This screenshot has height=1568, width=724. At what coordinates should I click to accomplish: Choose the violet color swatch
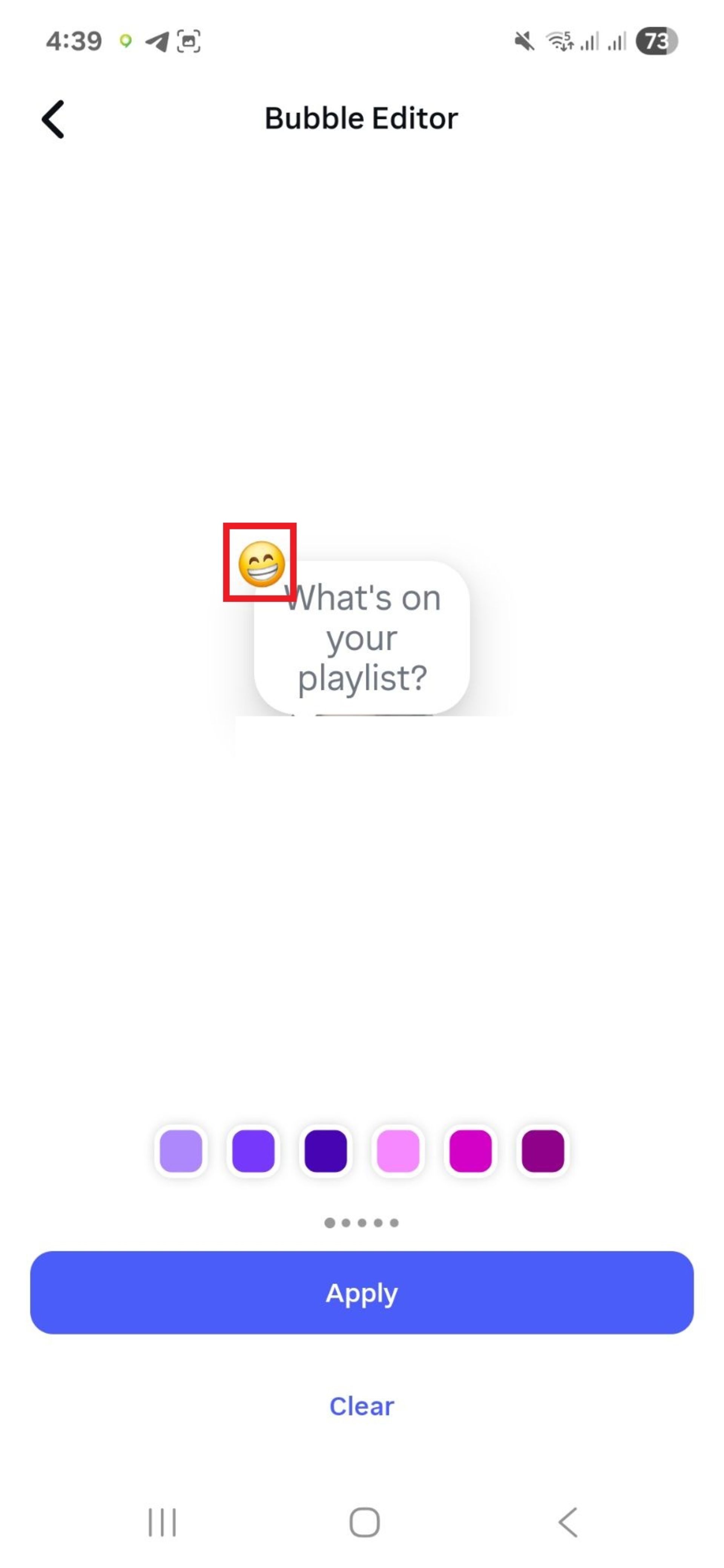coord(253,1150)
